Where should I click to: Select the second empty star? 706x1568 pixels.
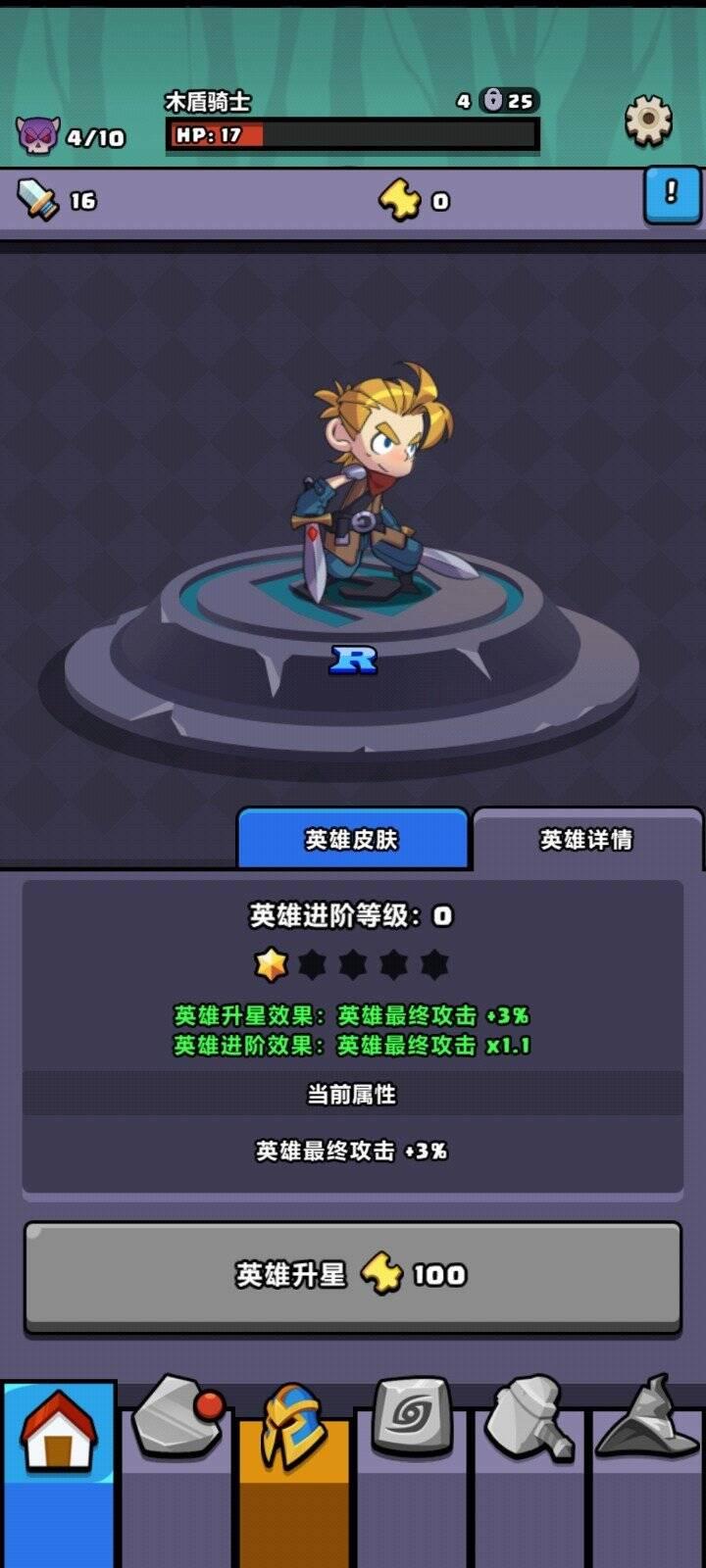click(x=313, y=964)
